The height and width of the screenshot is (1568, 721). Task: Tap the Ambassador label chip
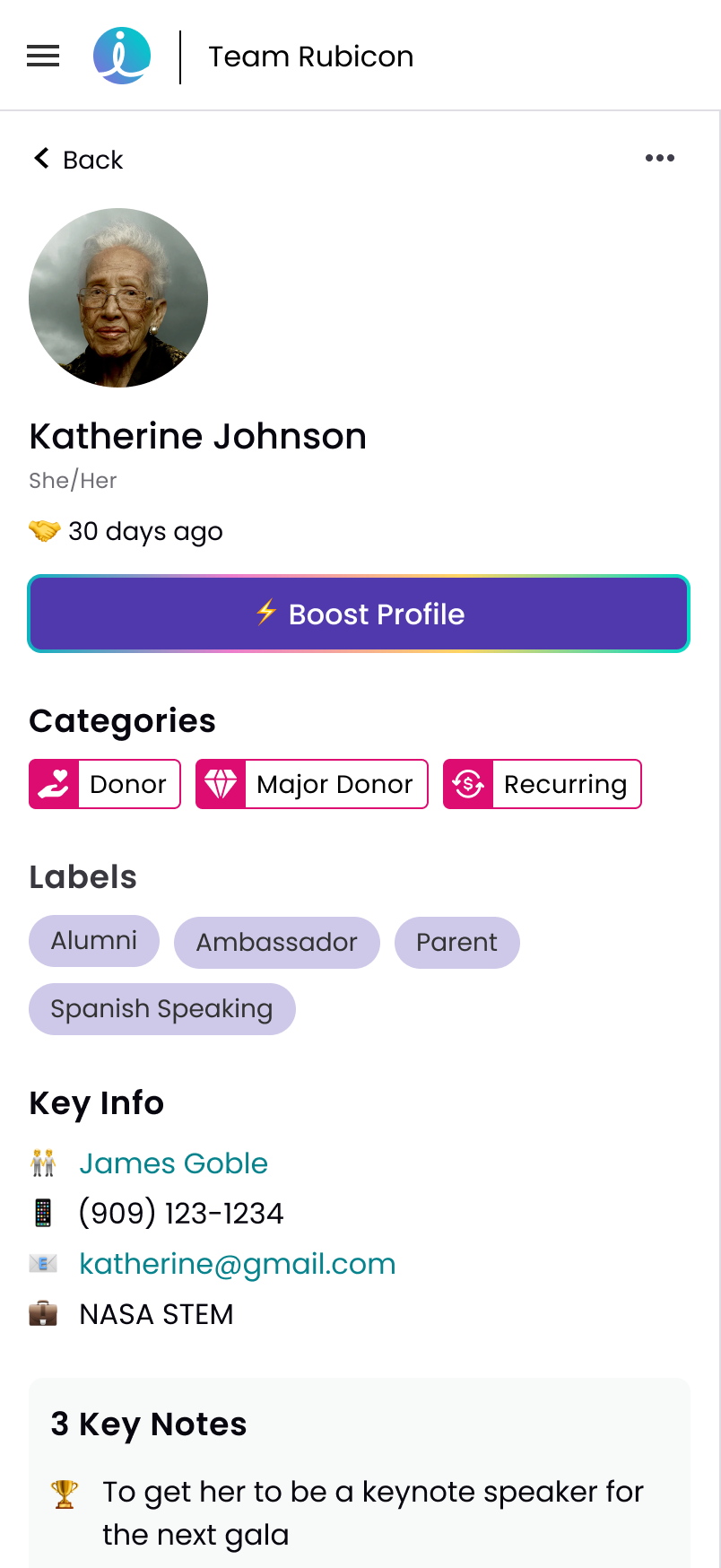coord(277,943)
